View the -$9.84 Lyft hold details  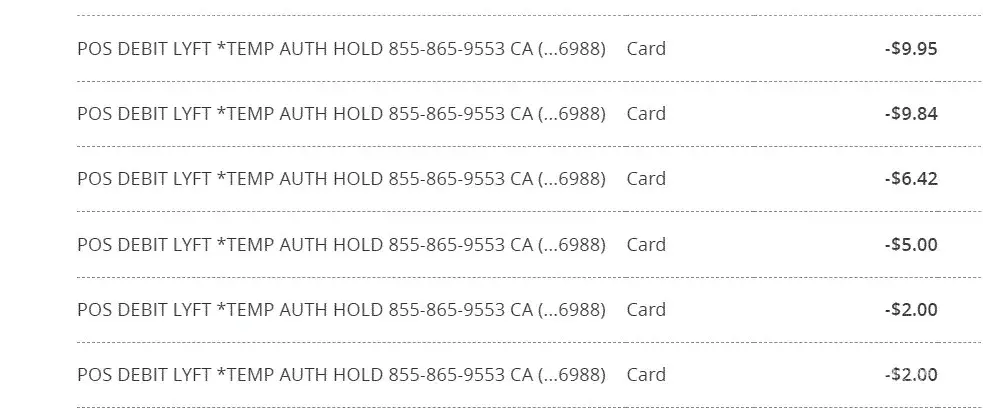(341, 113)
